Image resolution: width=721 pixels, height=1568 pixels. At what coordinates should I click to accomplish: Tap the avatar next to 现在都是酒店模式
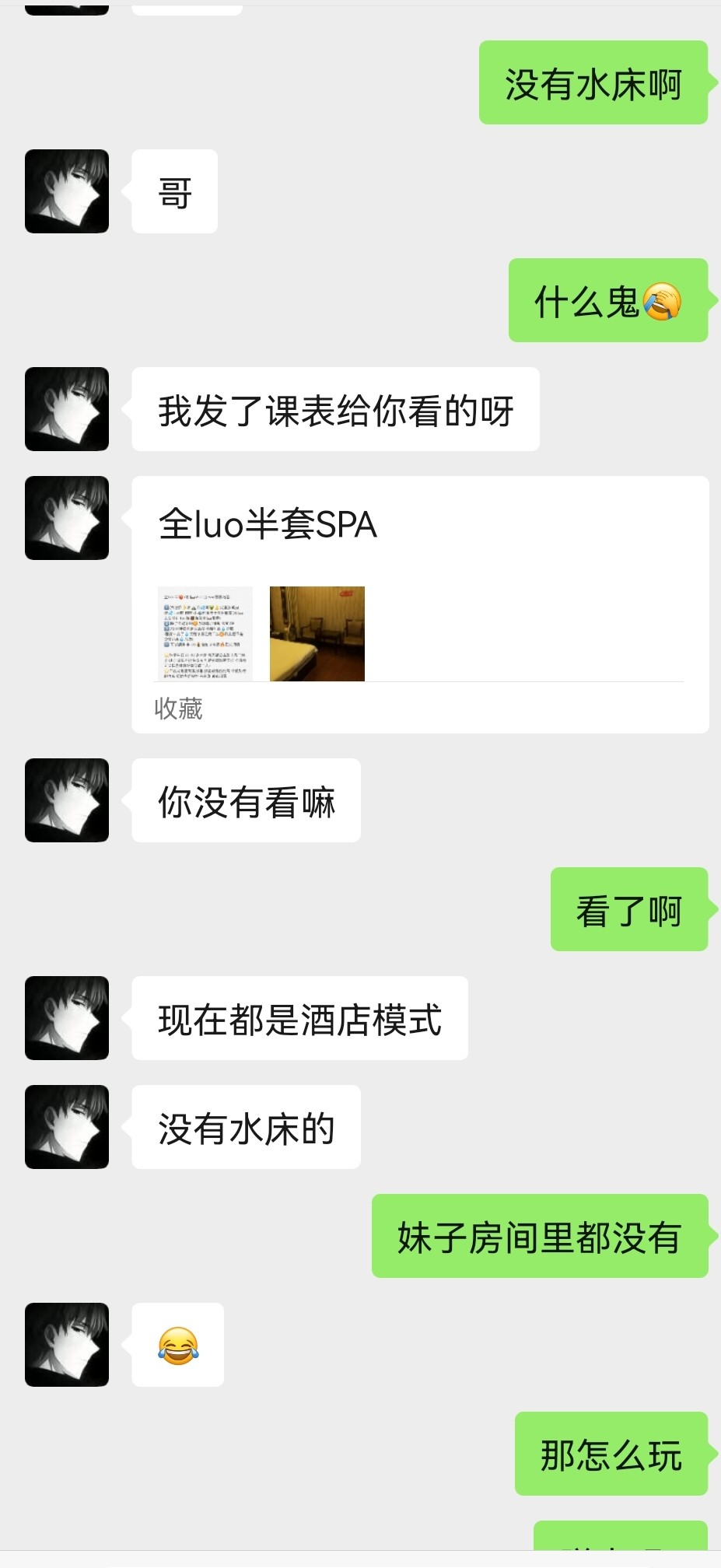(67, 1017)
